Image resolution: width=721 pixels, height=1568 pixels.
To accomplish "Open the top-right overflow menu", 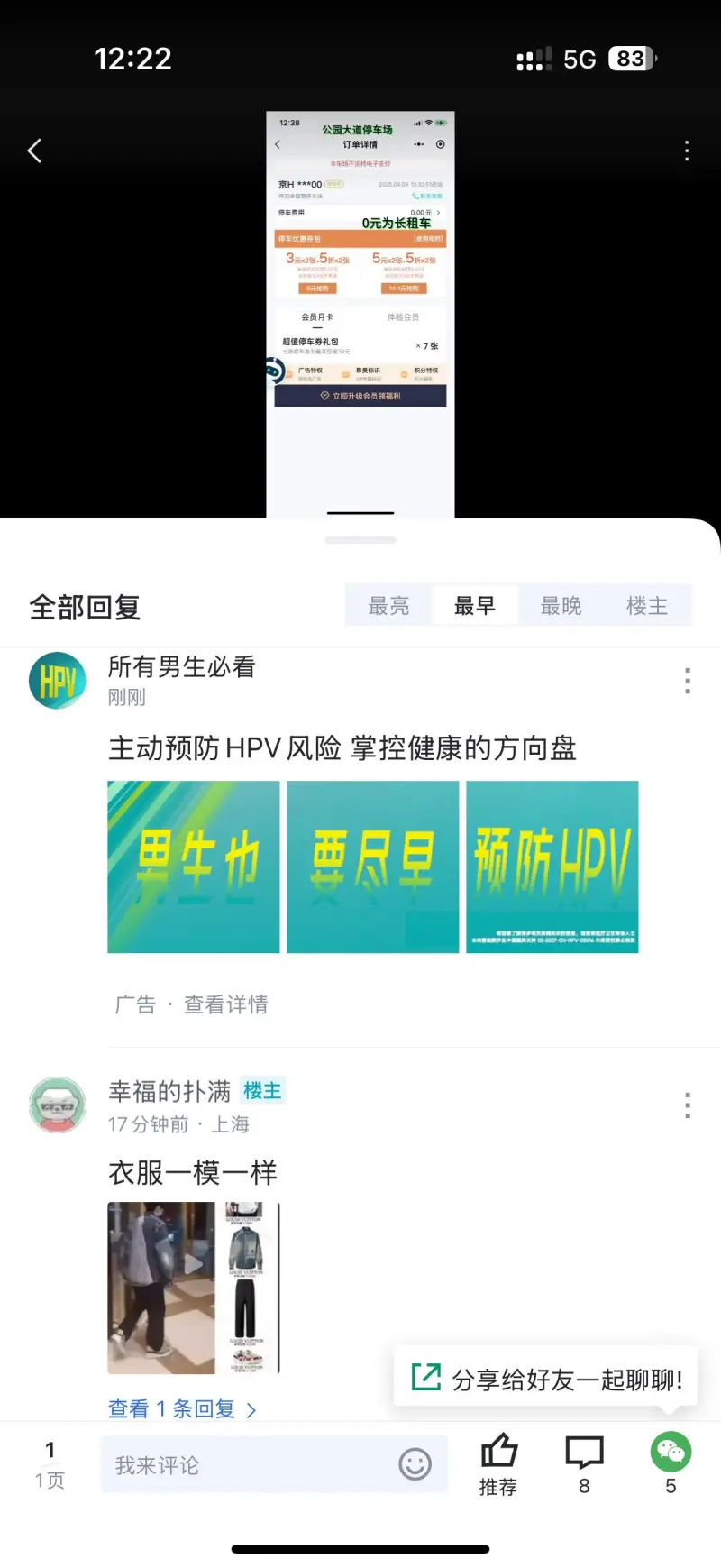I will [687, 151].
